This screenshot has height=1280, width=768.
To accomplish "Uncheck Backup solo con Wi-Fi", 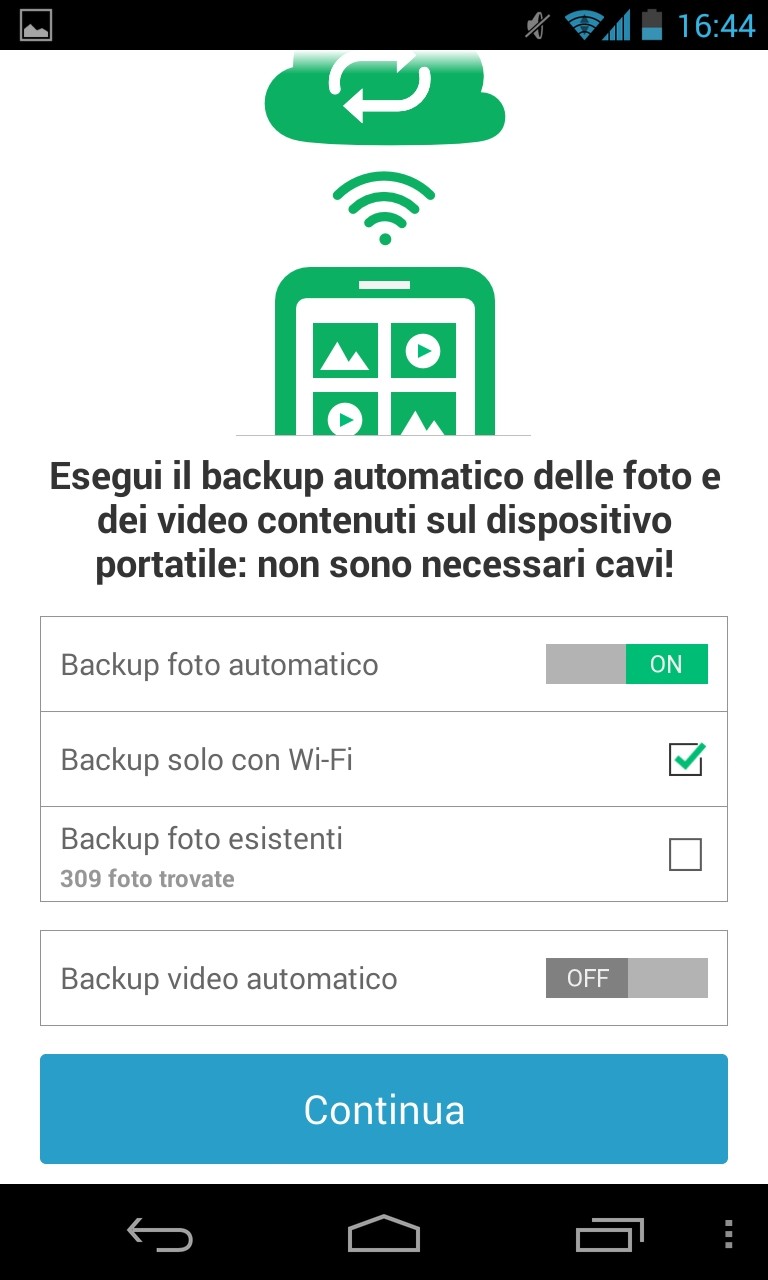I will [686, 759].
